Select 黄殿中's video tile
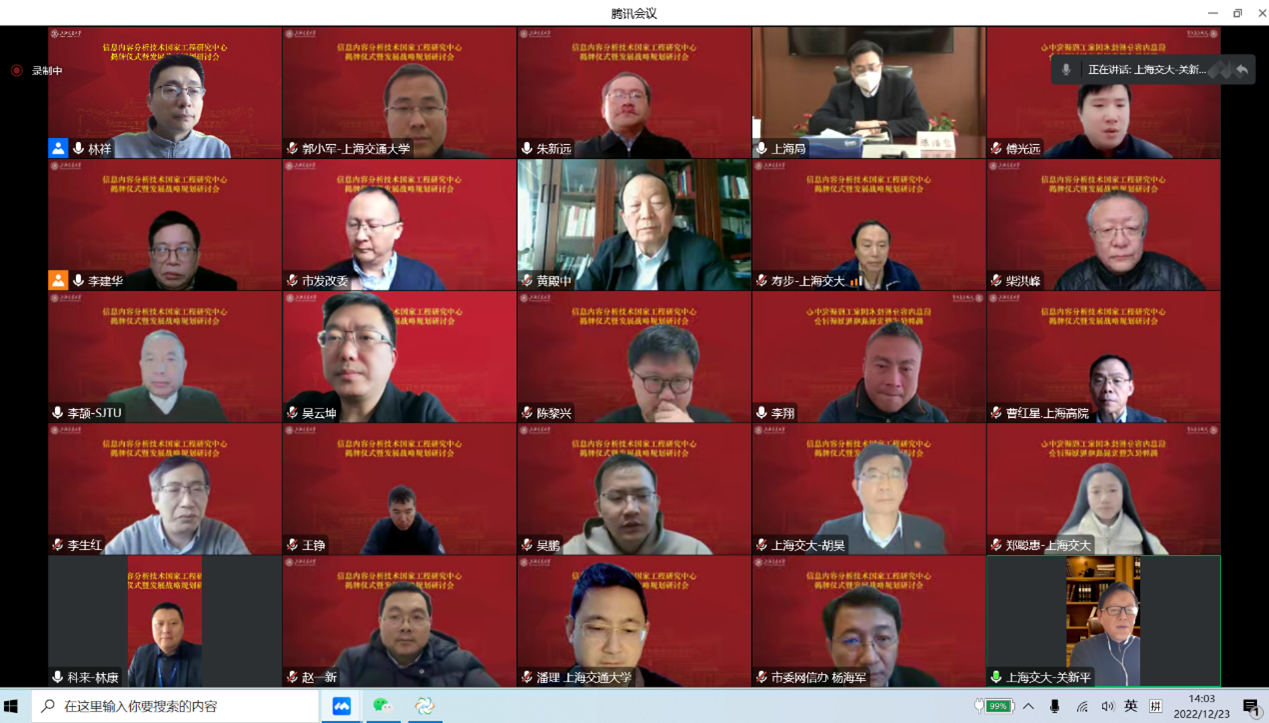 coord(634,224)
